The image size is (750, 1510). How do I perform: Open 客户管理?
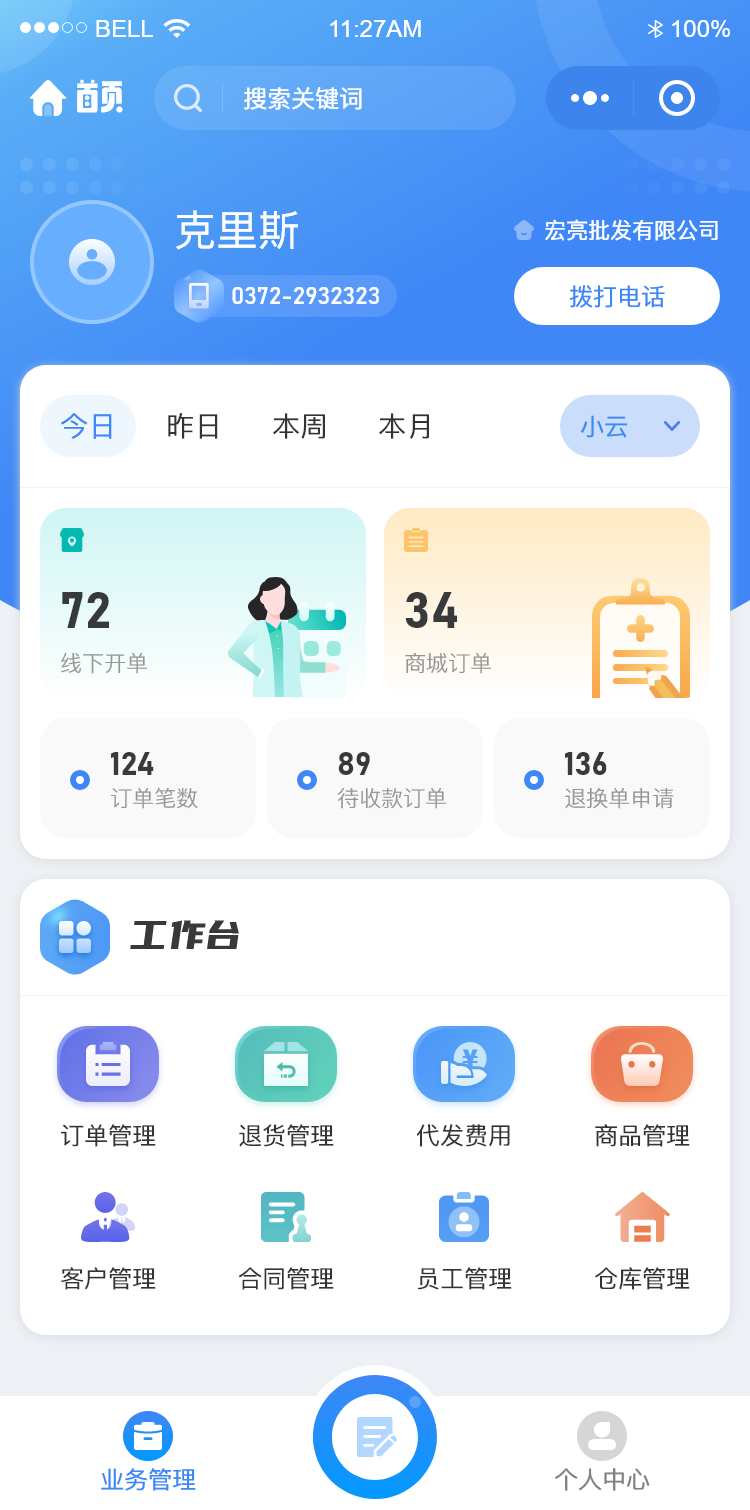[x=108, y=1240]
